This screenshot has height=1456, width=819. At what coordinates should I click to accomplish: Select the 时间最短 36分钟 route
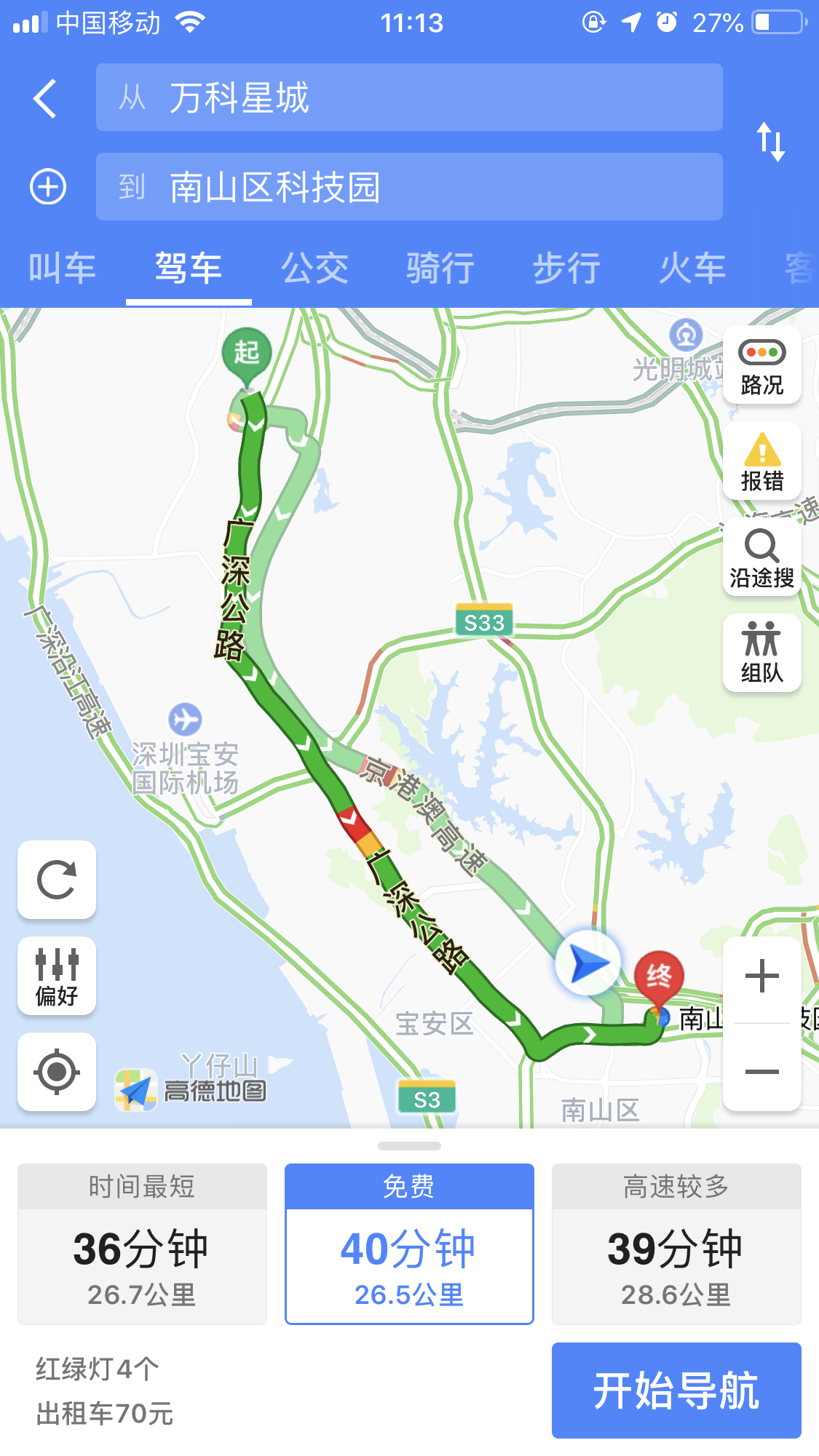click(142, 1244)
